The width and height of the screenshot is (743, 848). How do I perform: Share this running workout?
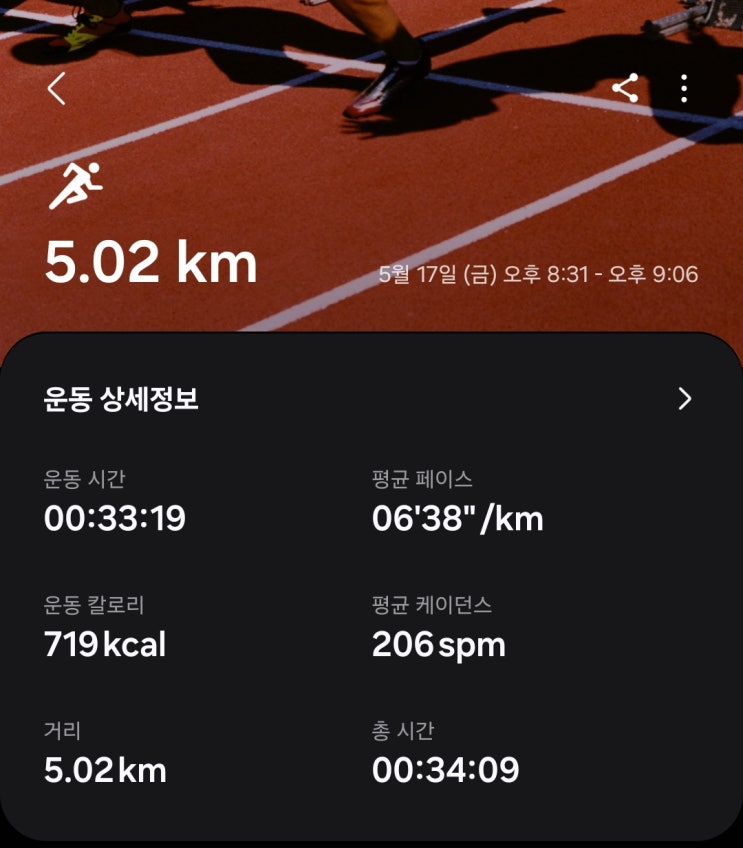pos(625,89)
